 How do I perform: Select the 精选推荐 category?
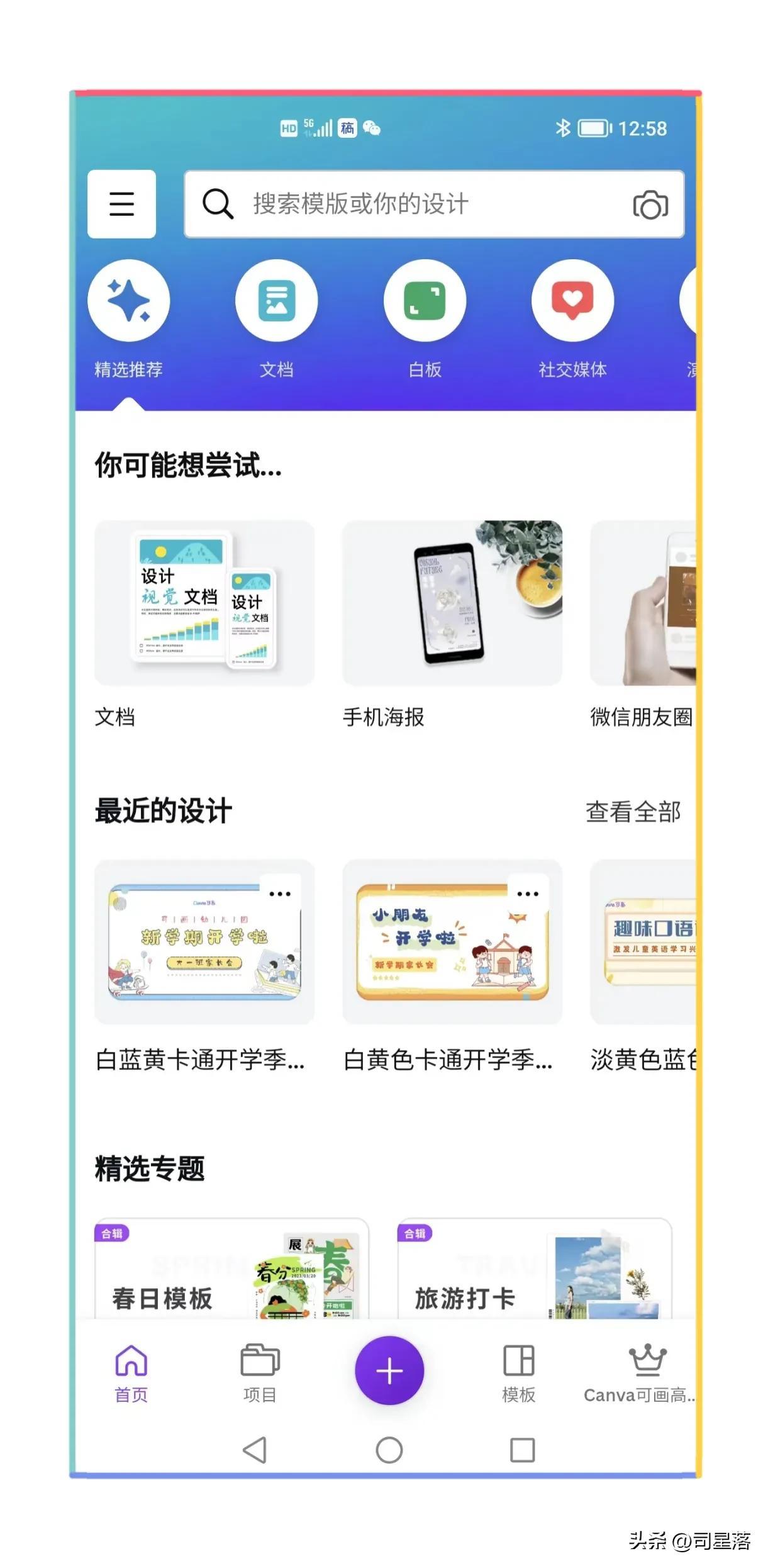[x=128, y=301]
